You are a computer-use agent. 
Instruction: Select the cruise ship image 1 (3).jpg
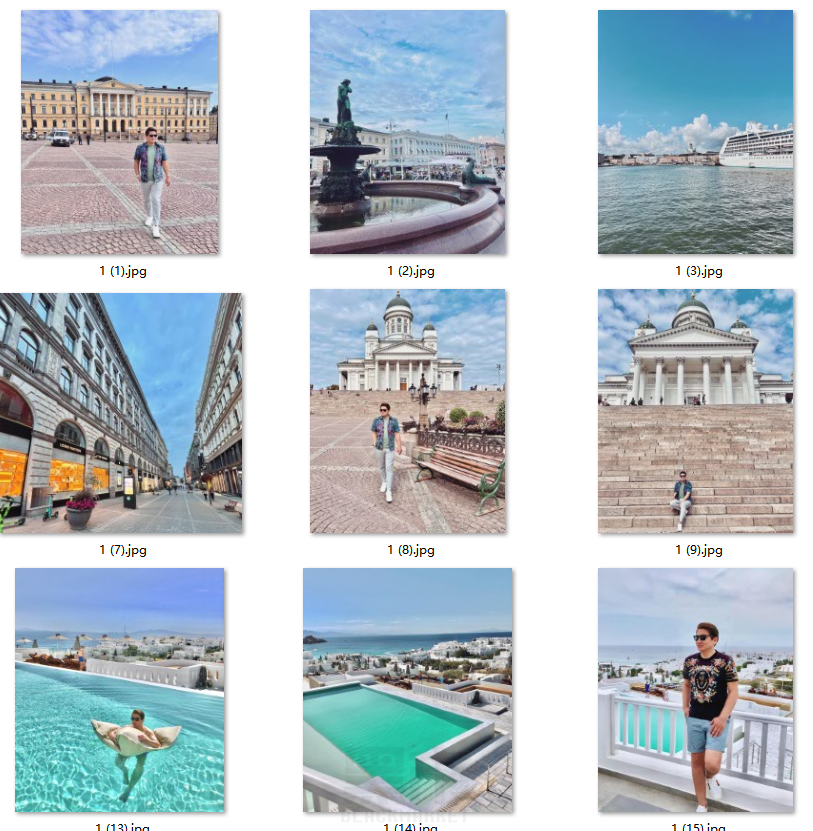pos(695,132)
